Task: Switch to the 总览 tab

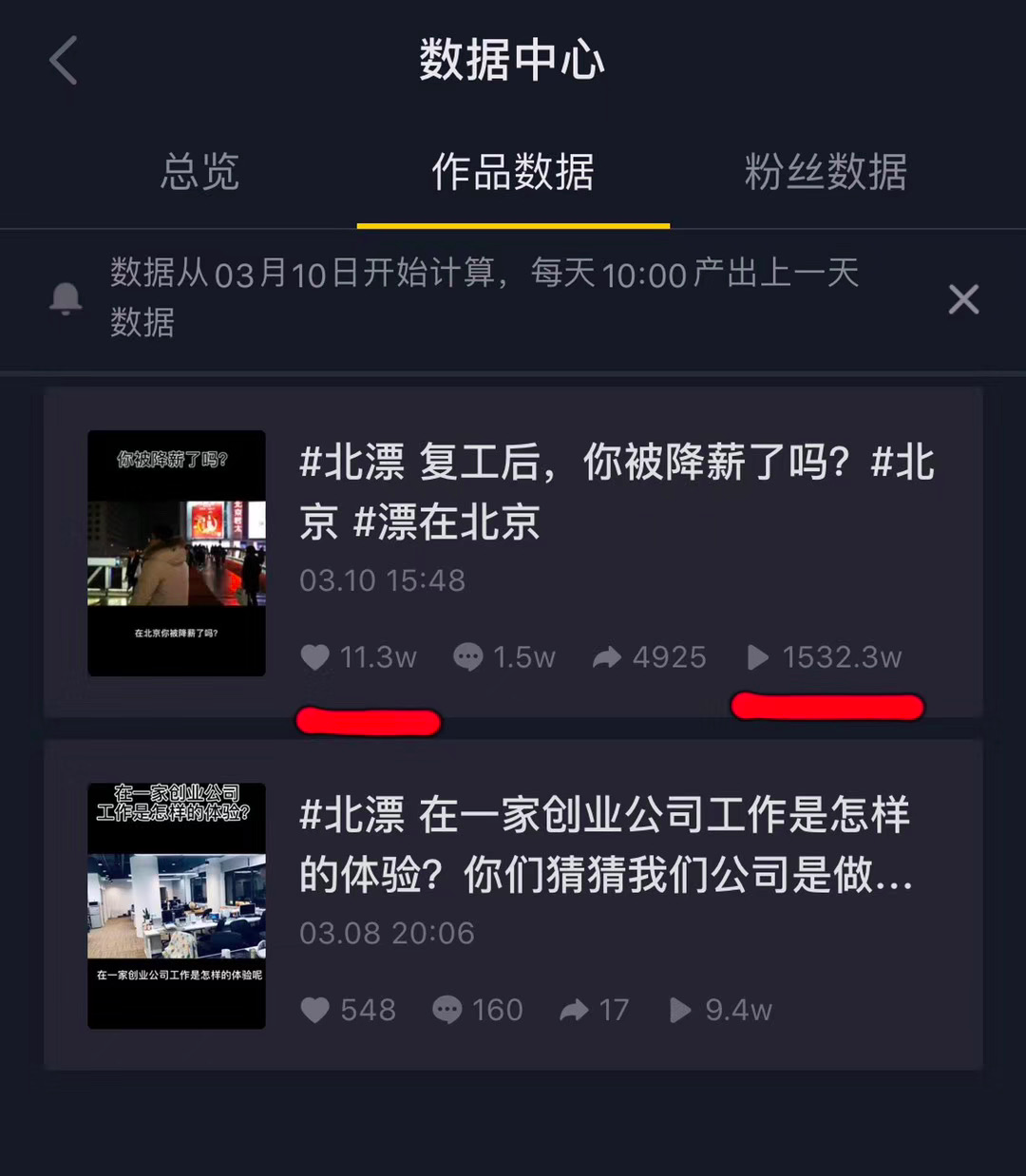Action: pos(199,173)
